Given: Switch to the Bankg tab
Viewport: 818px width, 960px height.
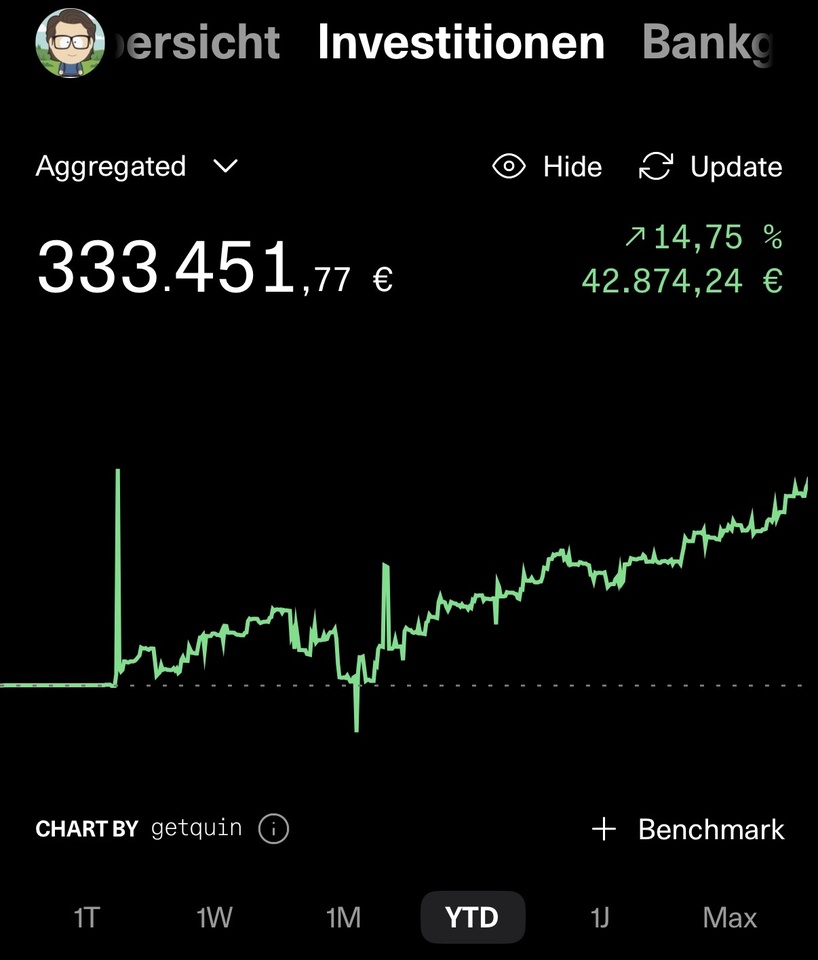Looking at the screenshot, I should (x=708, y=42).
